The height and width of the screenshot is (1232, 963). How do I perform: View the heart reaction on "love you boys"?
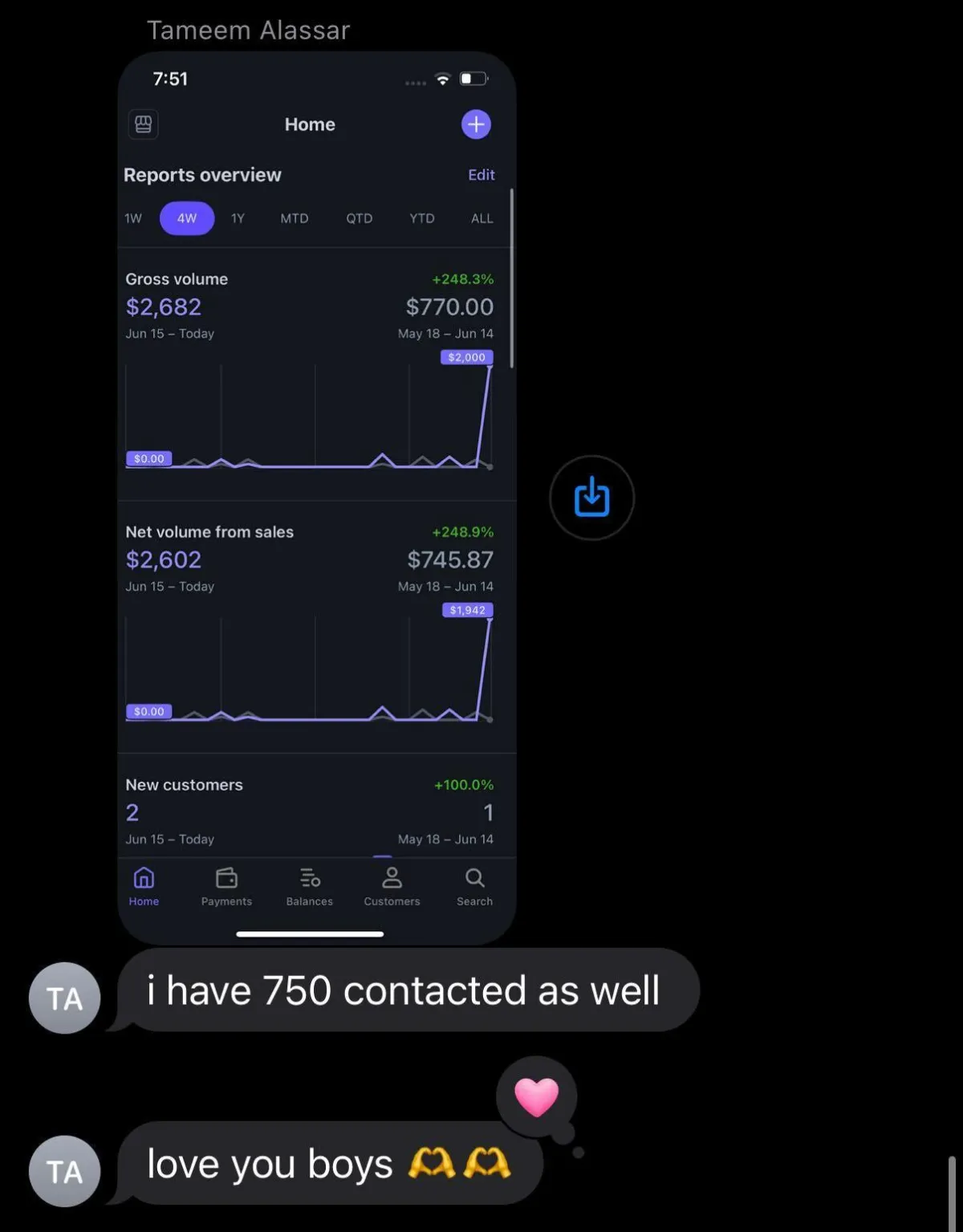[536, 1096]
